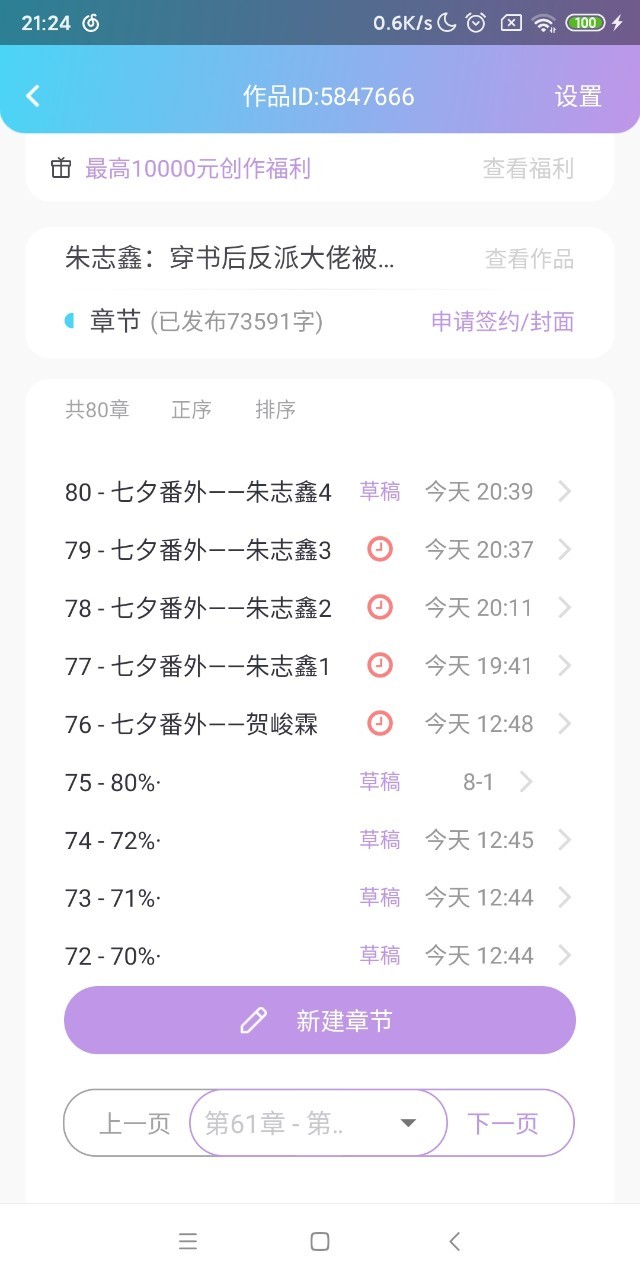
Task: Go to next page with 下一页
Action: click(x=503, y=1123)
